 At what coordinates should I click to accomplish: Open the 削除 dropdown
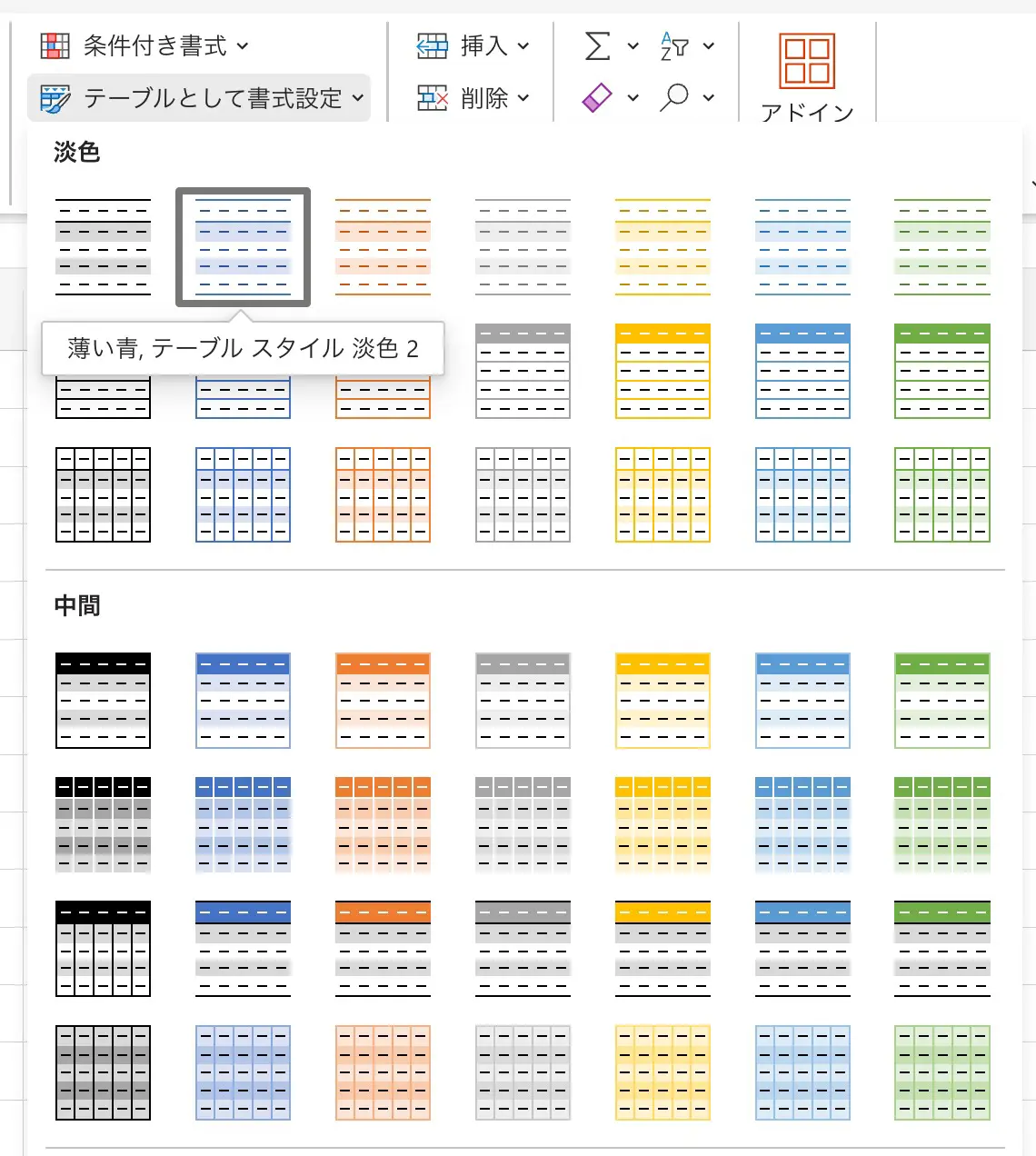click(473, 97)
